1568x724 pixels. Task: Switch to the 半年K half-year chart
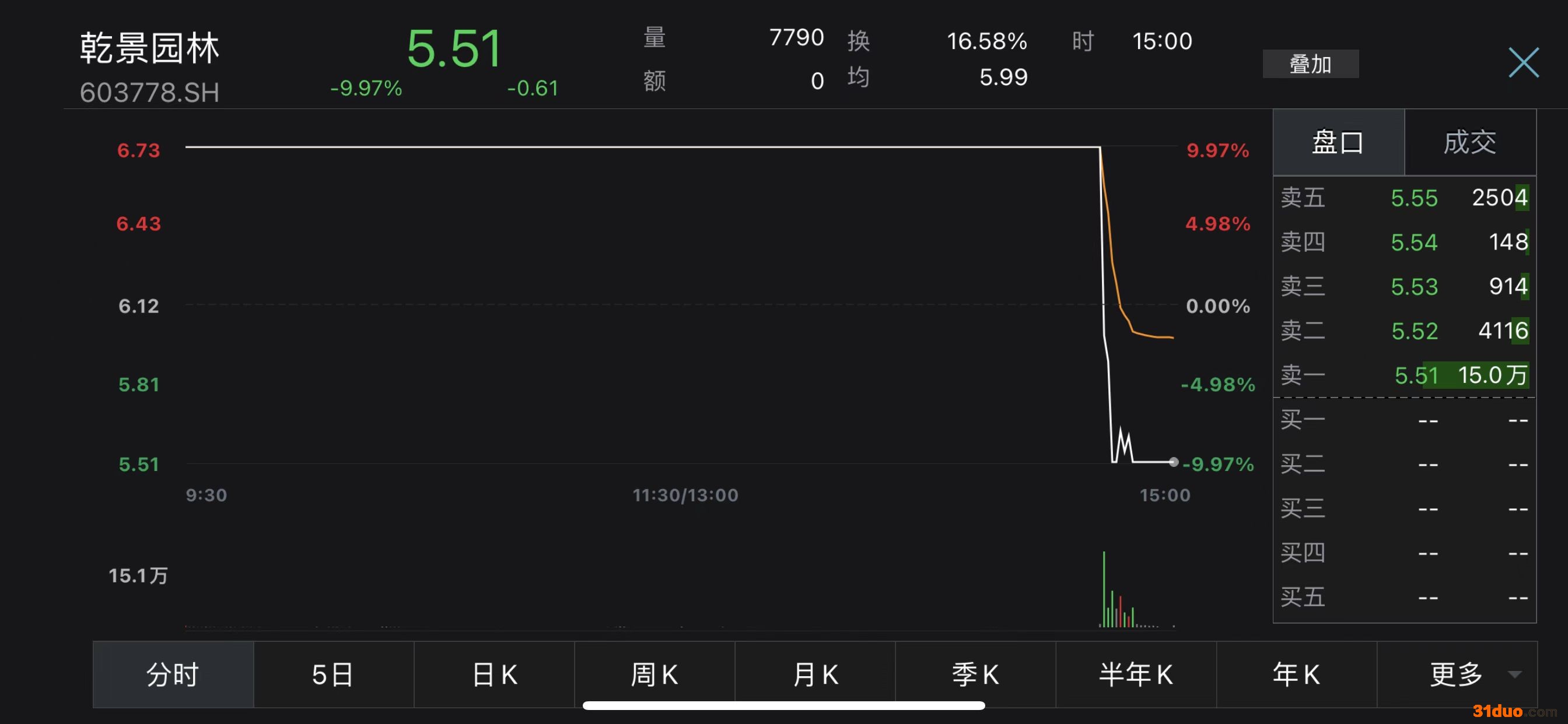[1135, 674]
